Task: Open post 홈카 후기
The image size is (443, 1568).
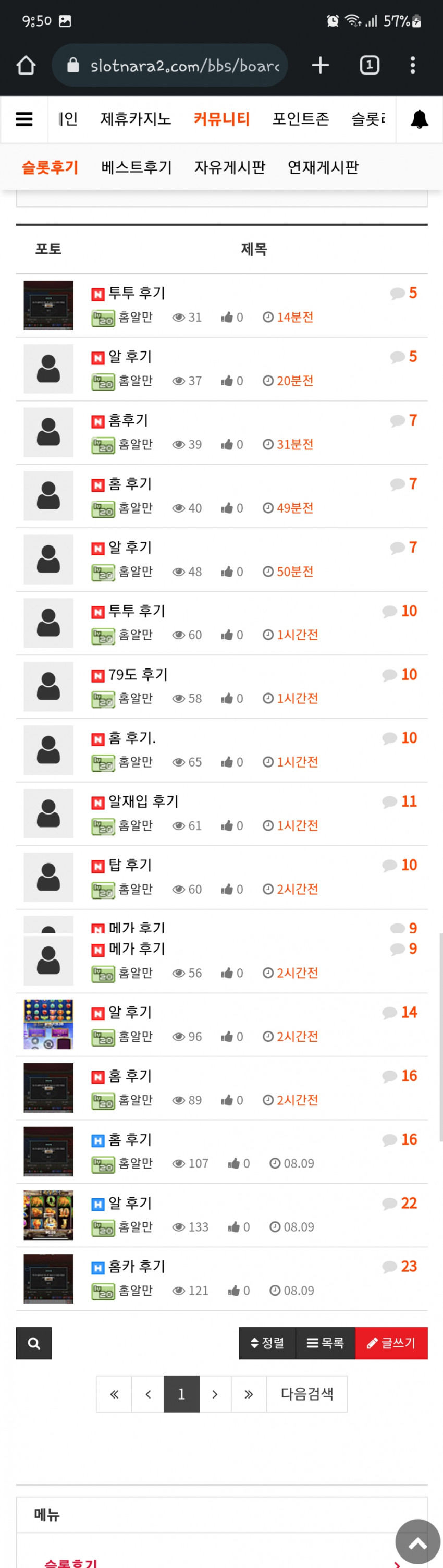Action: tap(137, 1267)
